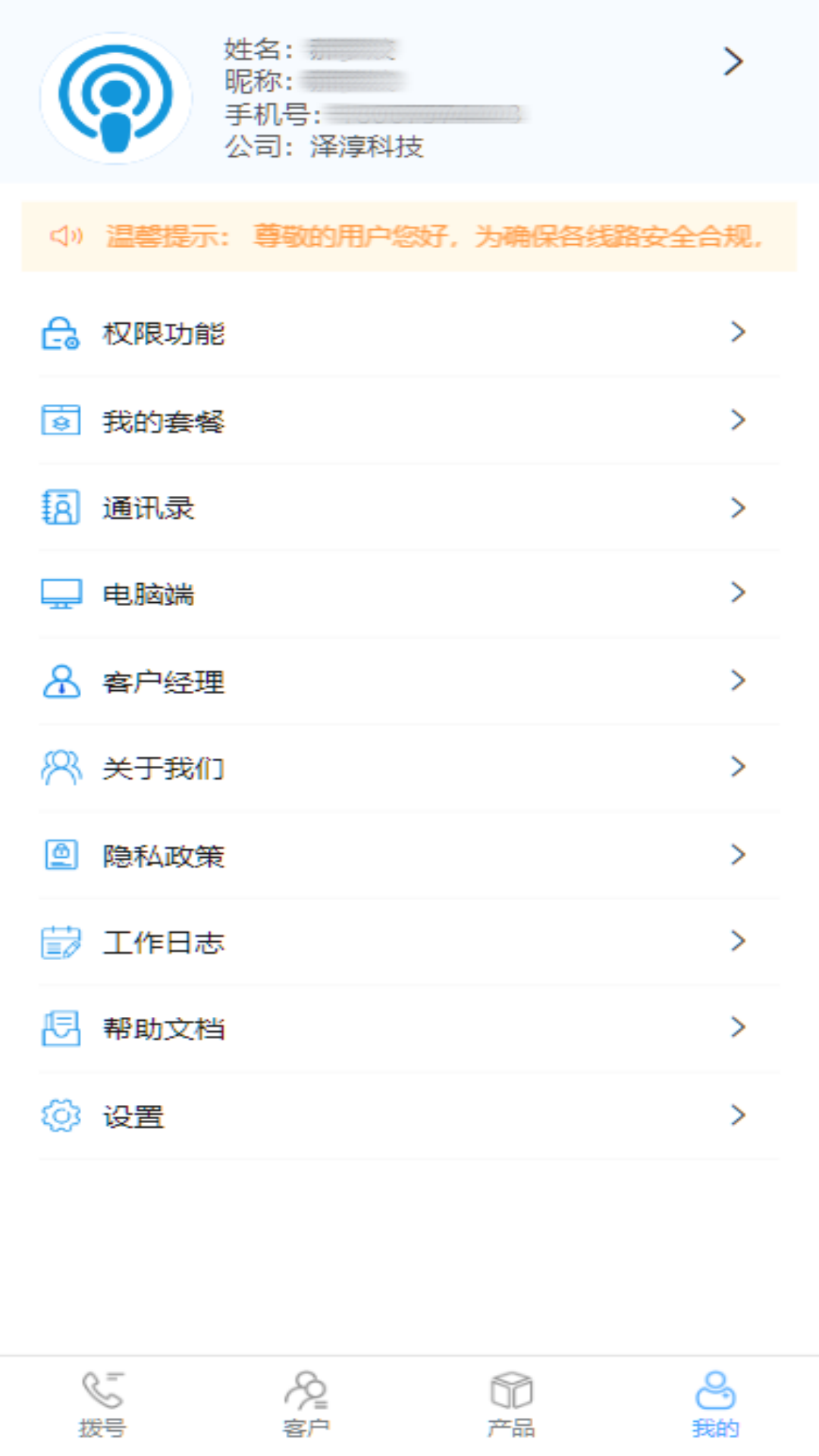Select the 我的 tab
Screen dimensions: 819x1456
[715, 1404]
